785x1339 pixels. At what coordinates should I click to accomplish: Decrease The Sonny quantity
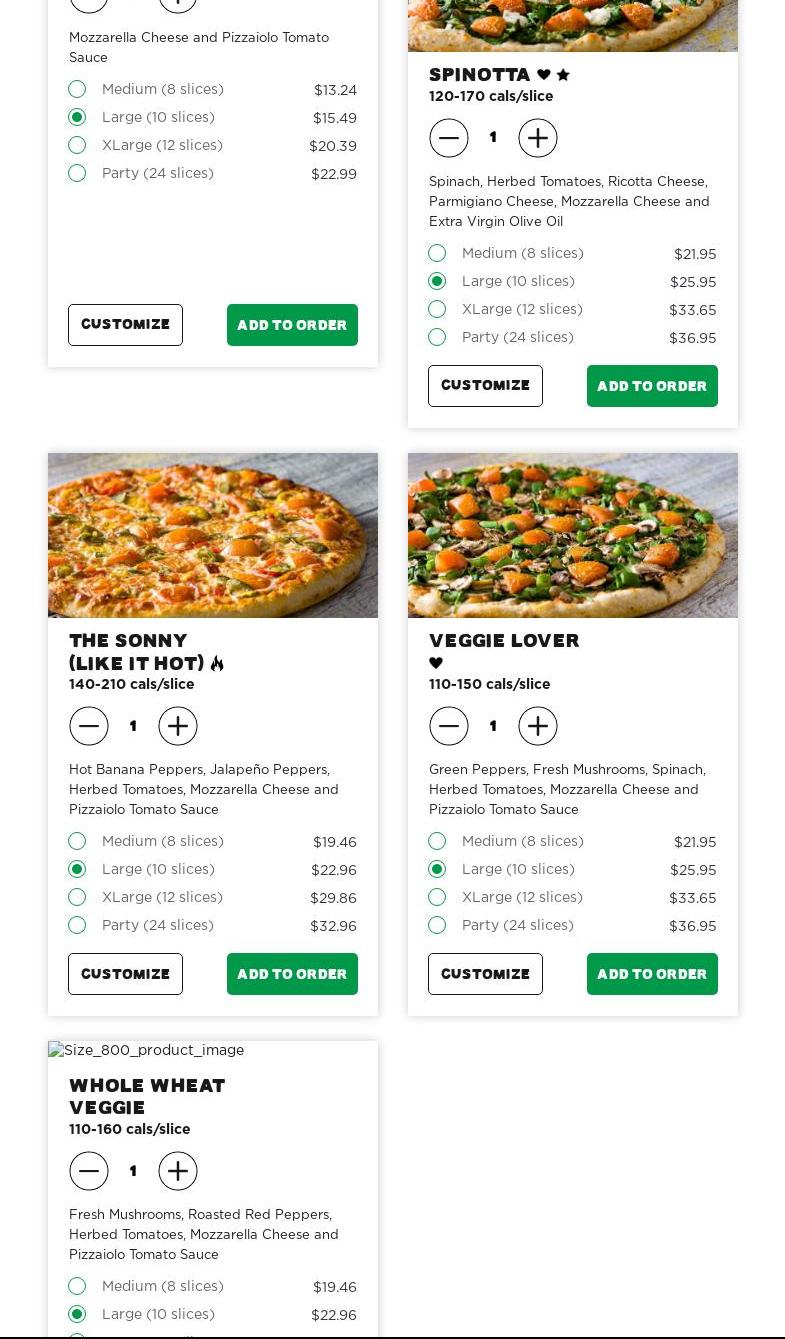[89, 726]
